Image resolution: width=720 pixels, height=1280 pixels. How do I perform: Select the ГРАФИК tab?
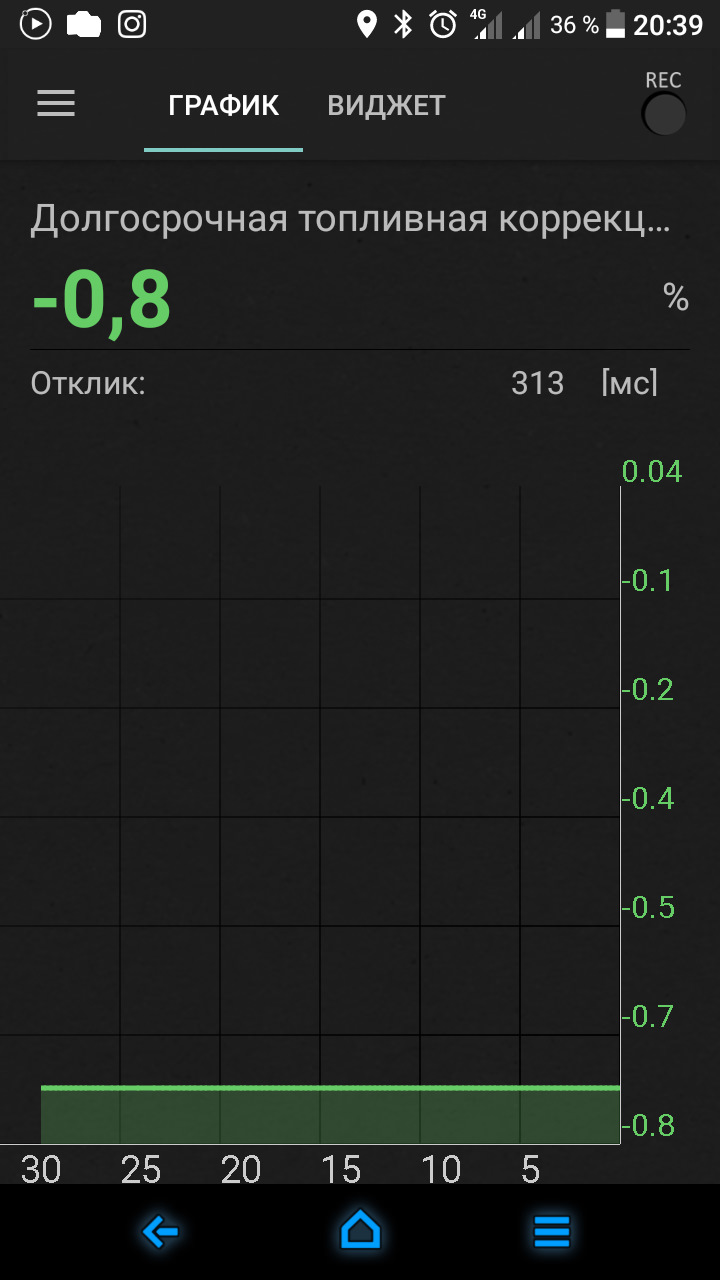(x=223, y=105)
